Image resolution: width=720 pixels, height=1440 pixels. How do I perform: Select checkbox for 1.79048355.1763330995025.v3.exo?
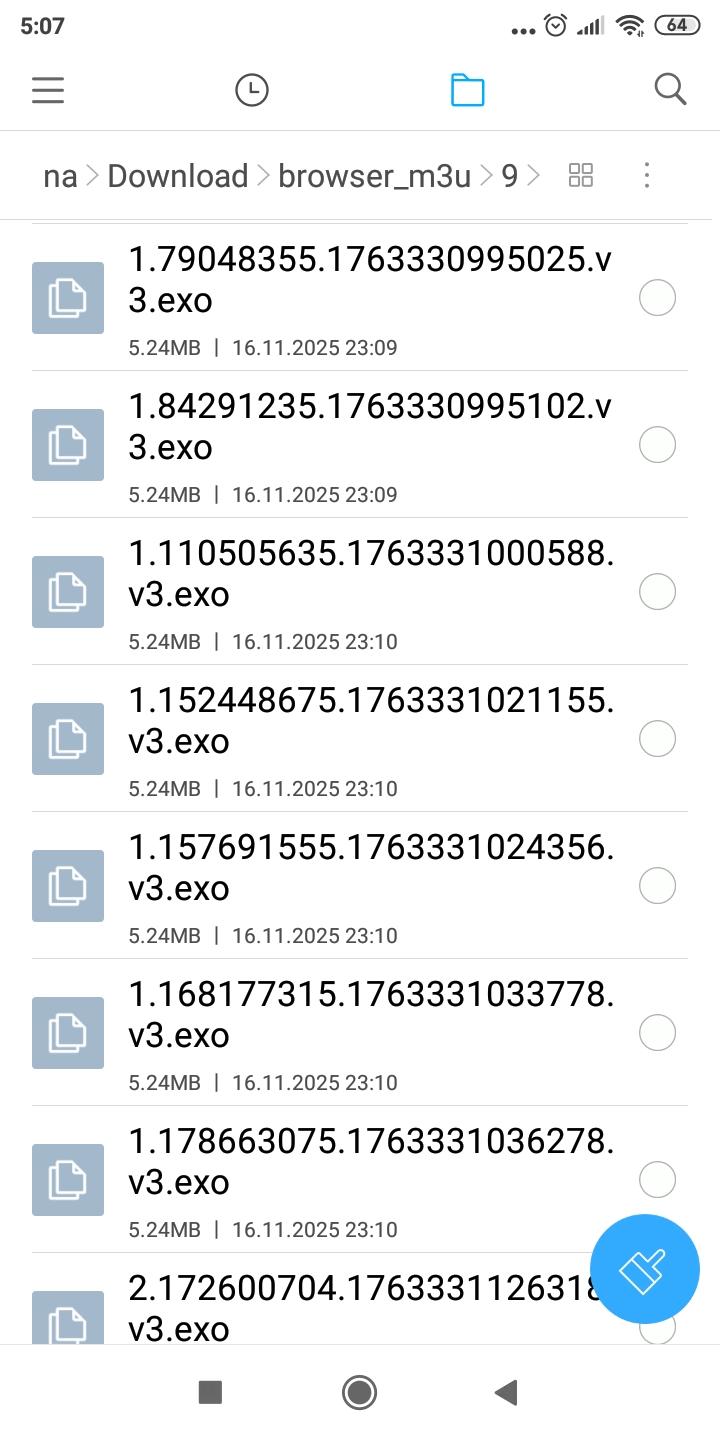pyautogui.click(x=657, y=298)
